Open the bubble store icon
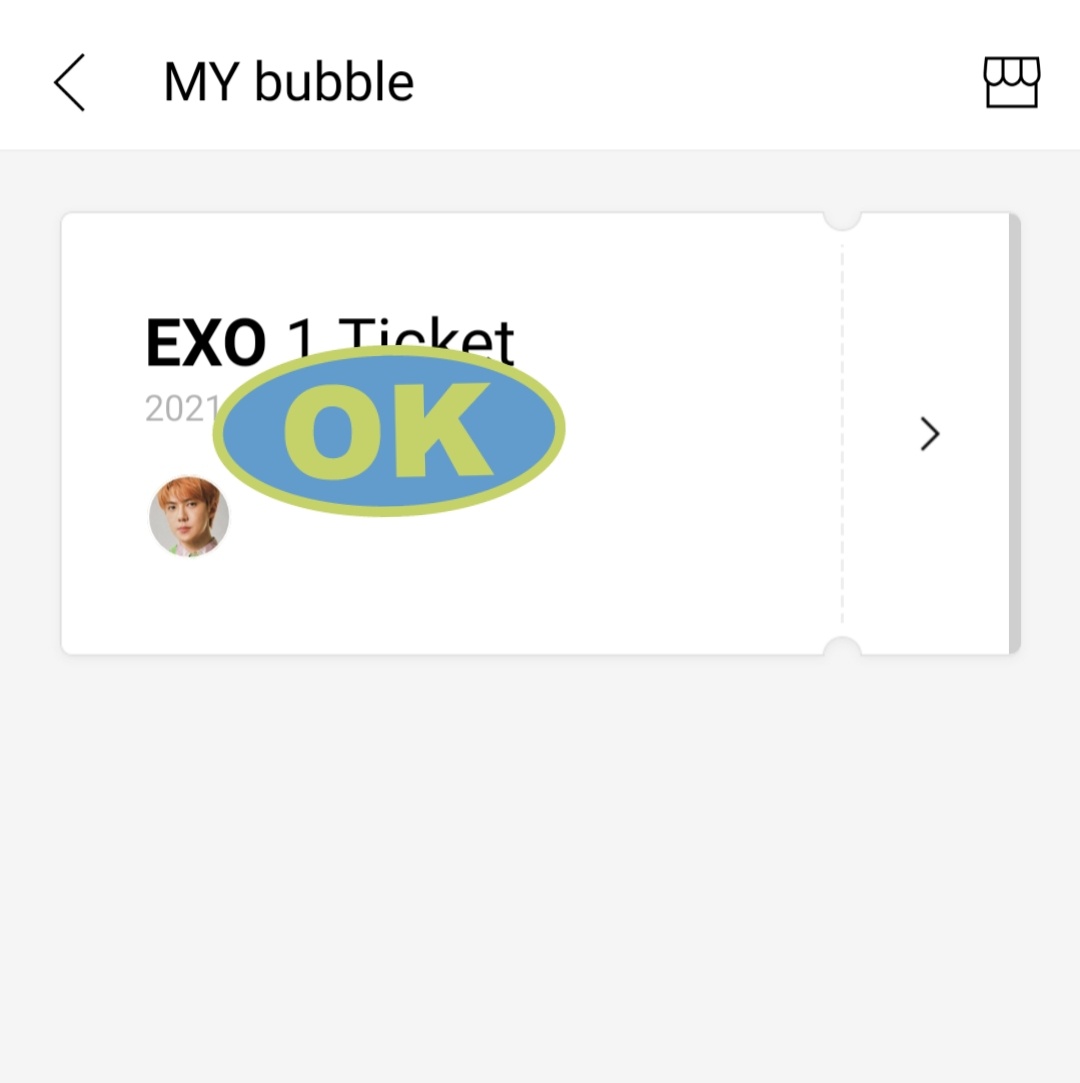 point(1011,82)
